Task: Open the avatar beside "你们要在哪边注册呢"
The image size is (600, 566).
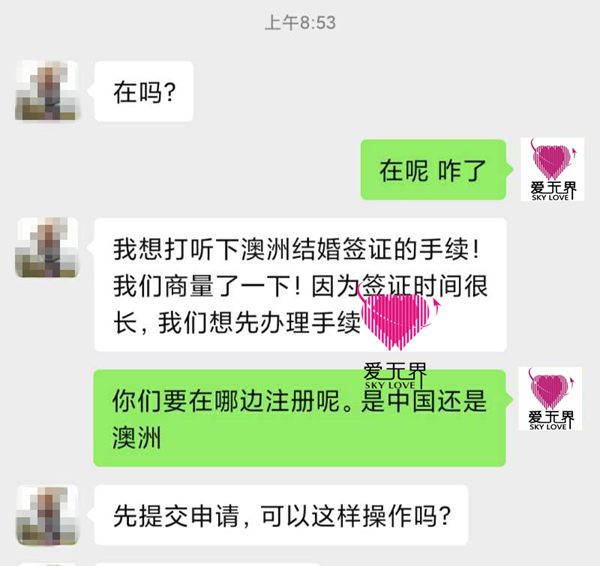Action: [x=552, y=400]
